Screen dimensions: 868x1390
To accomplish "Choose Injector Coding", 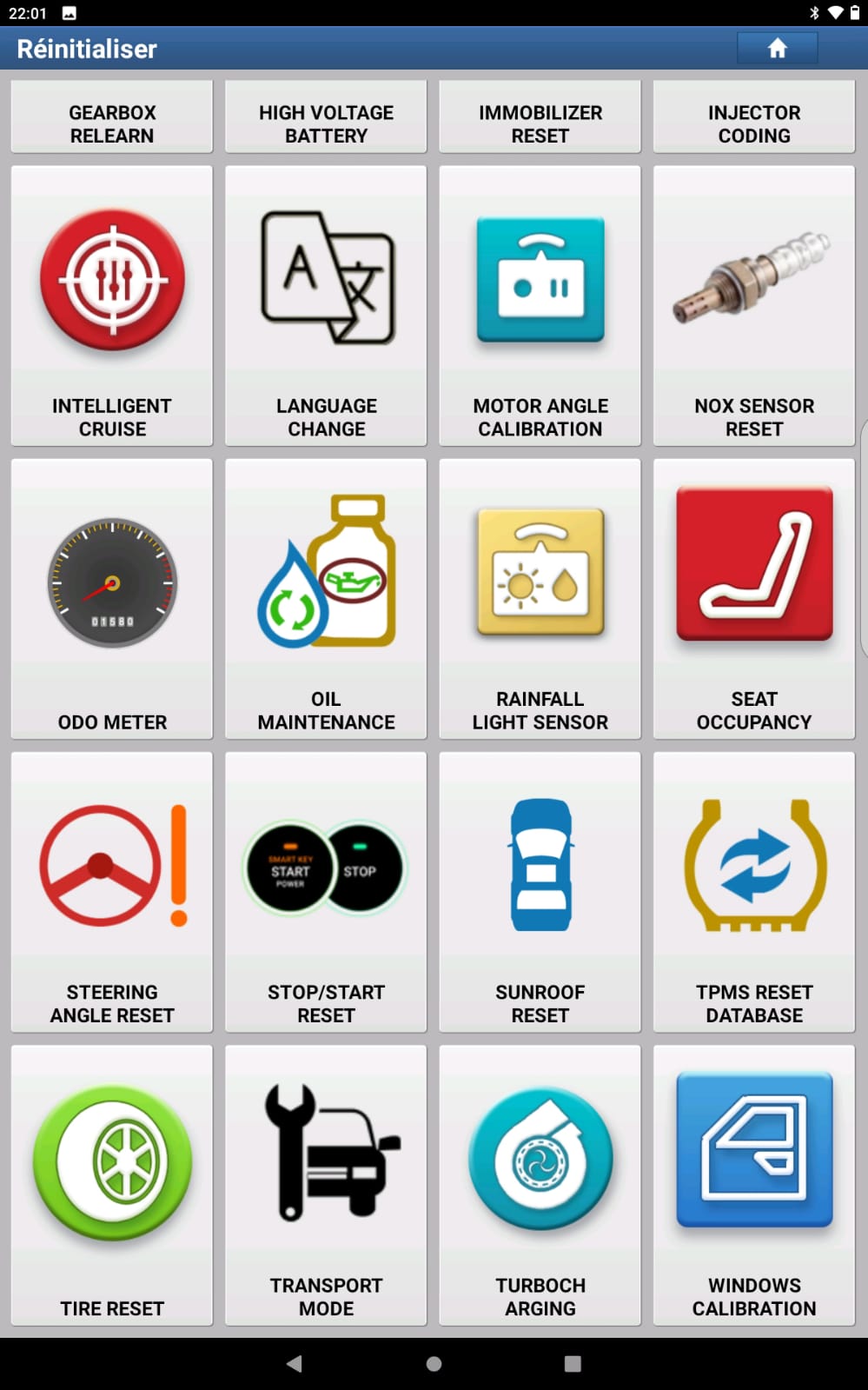I will coord(753,118).
